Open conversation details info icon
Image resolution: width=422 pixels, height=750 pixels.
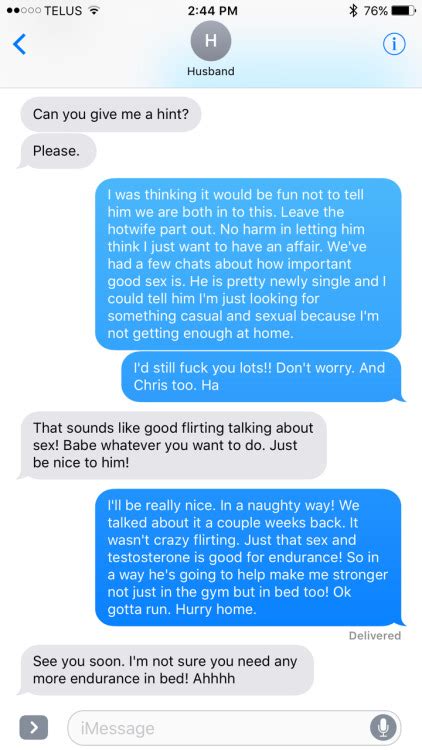click(394, 44)
